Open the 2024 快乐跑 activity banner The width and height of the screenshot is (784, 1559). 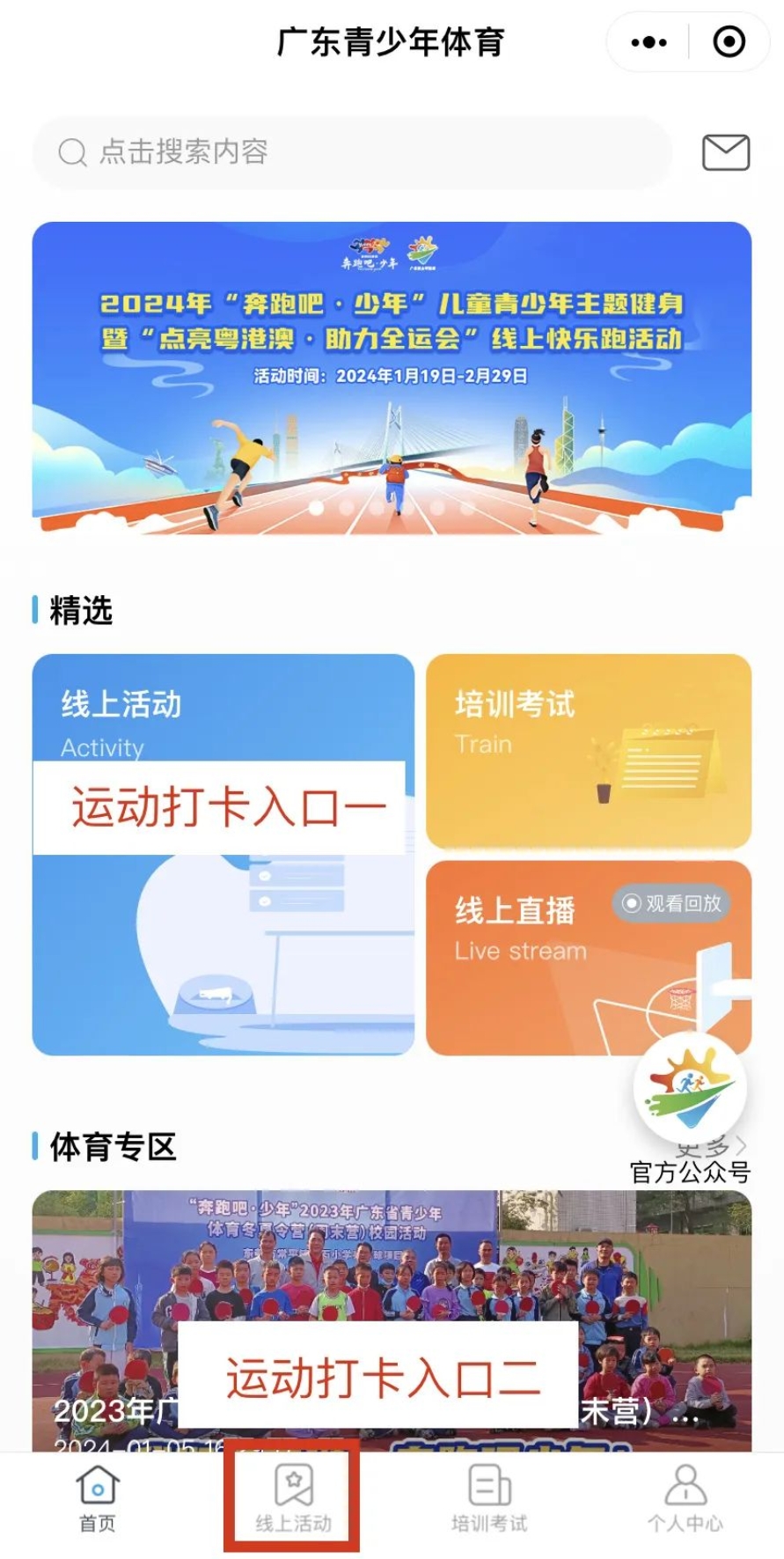[392, 379]
